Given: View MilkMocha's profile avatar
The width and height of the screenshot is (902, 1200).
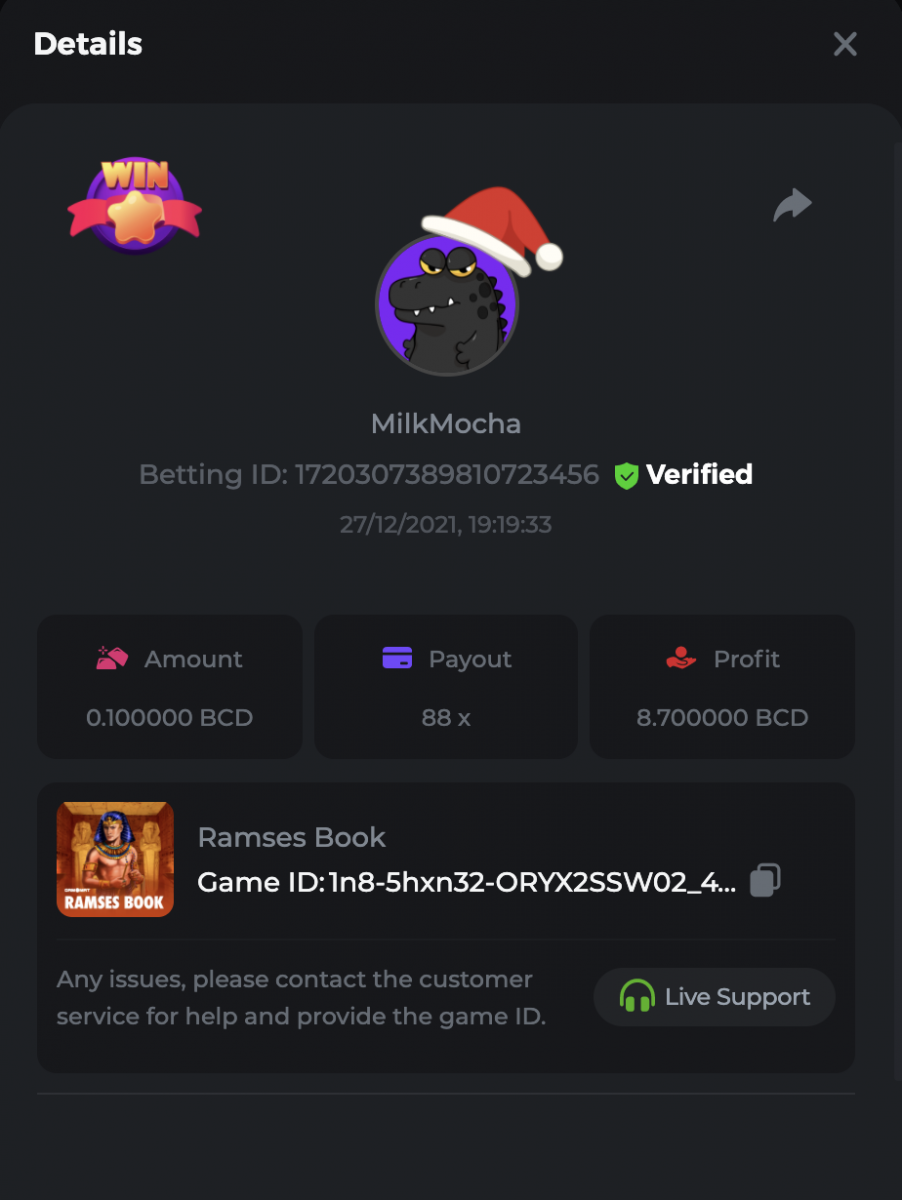Looking at the screenshot, I should [446, 304].
